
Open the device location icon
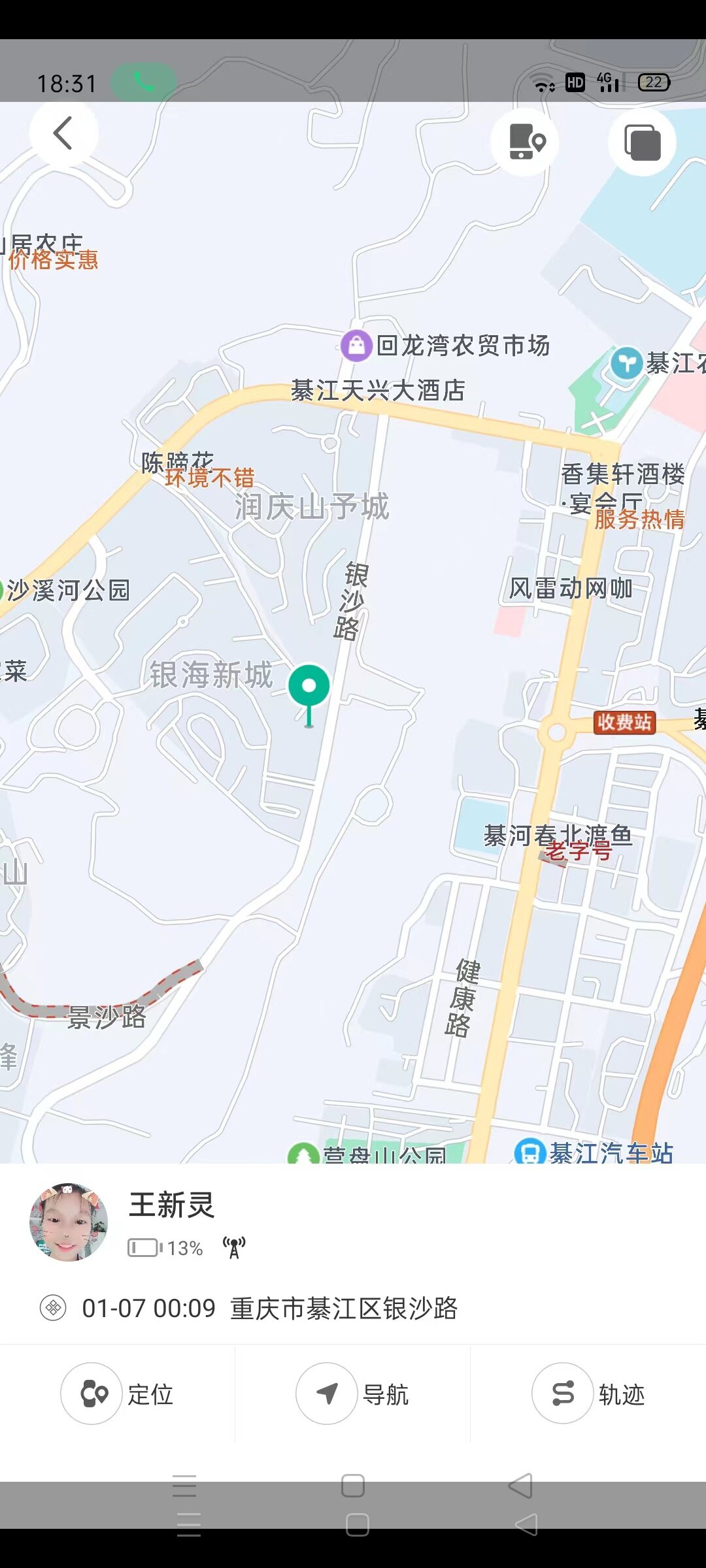[526, 141]
